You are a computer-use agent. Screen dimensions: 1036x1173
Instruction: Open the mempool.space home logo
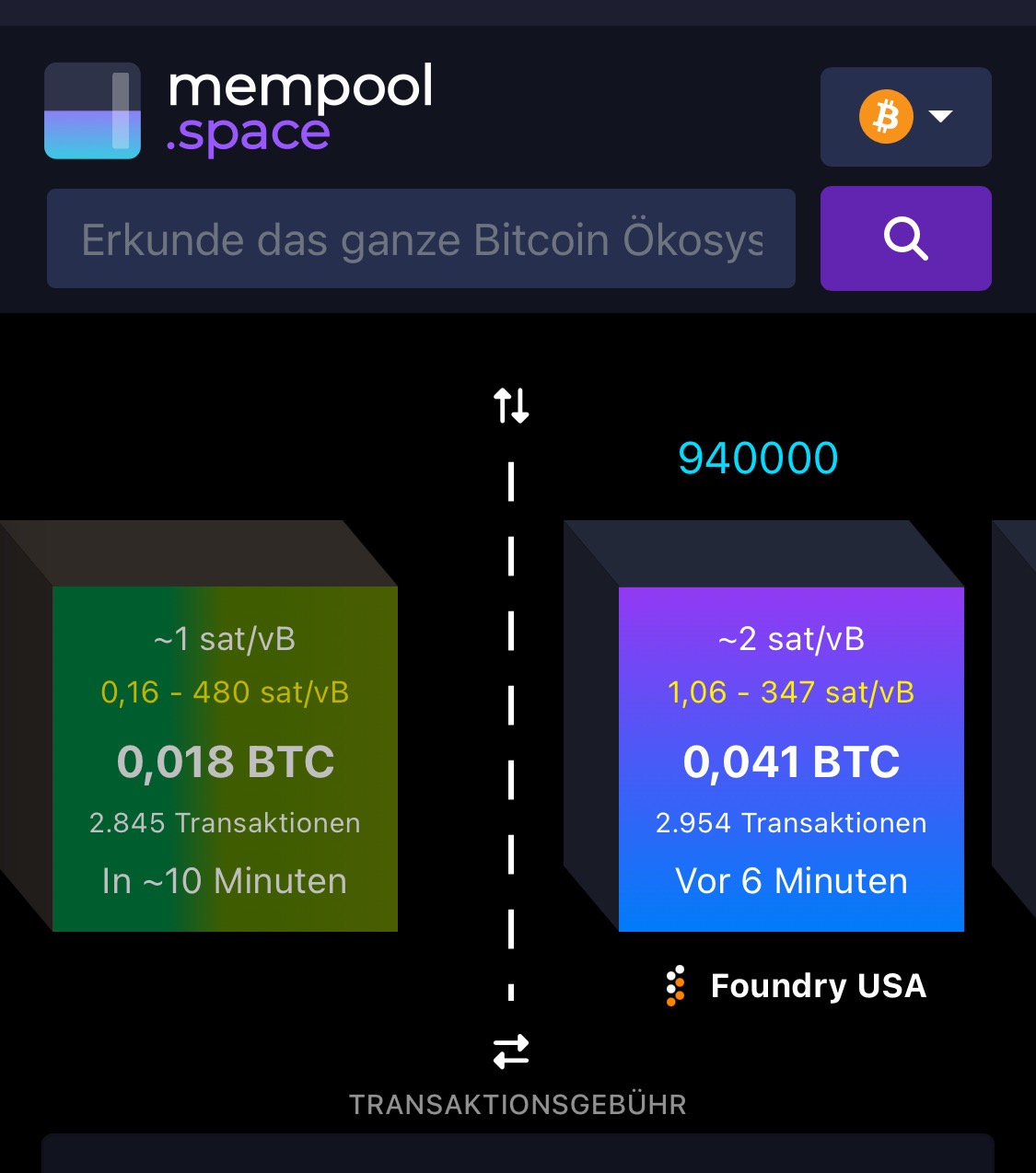point(239,110)
